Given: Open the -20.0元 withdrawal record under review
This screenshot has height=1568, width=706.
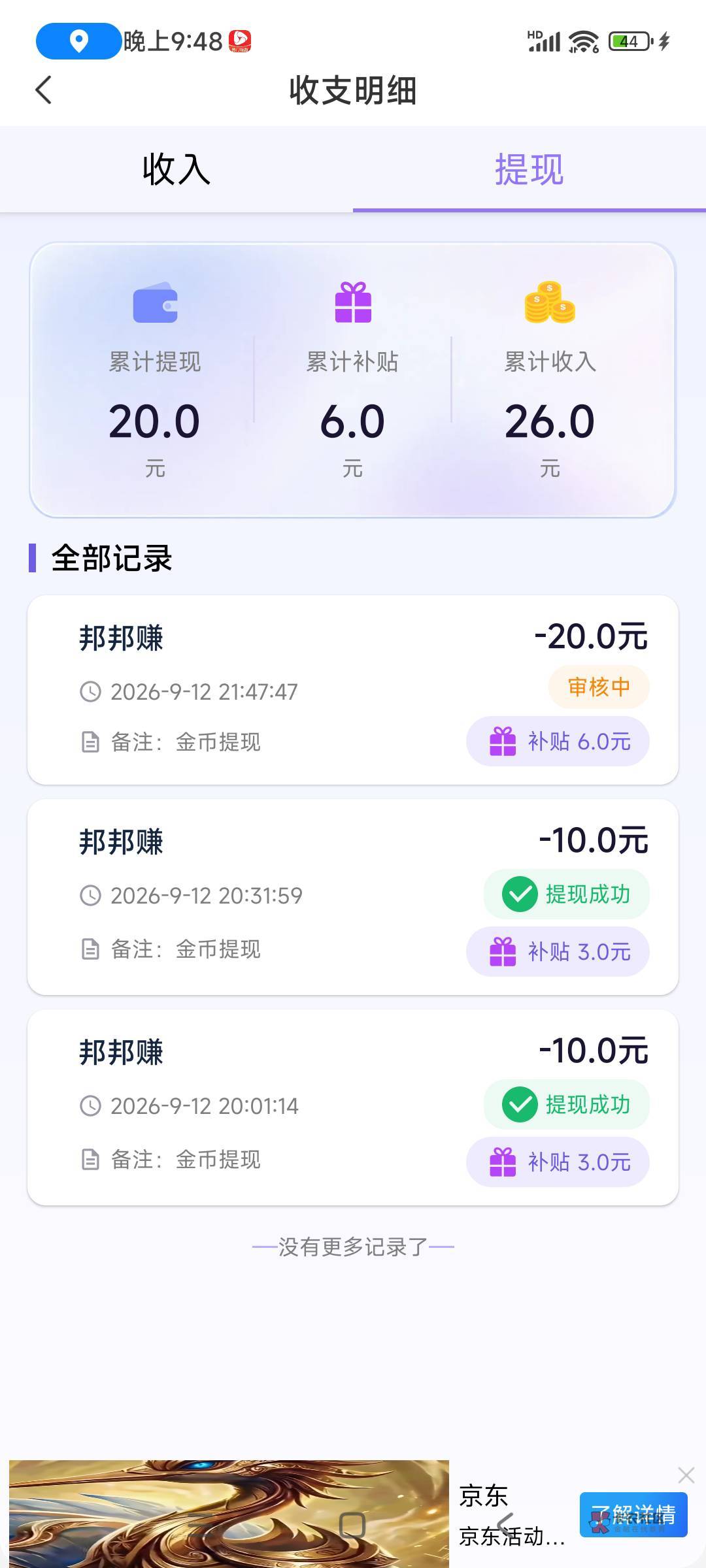Looking at the screenshot, I should pyautogui.click(x=353, y=690).
